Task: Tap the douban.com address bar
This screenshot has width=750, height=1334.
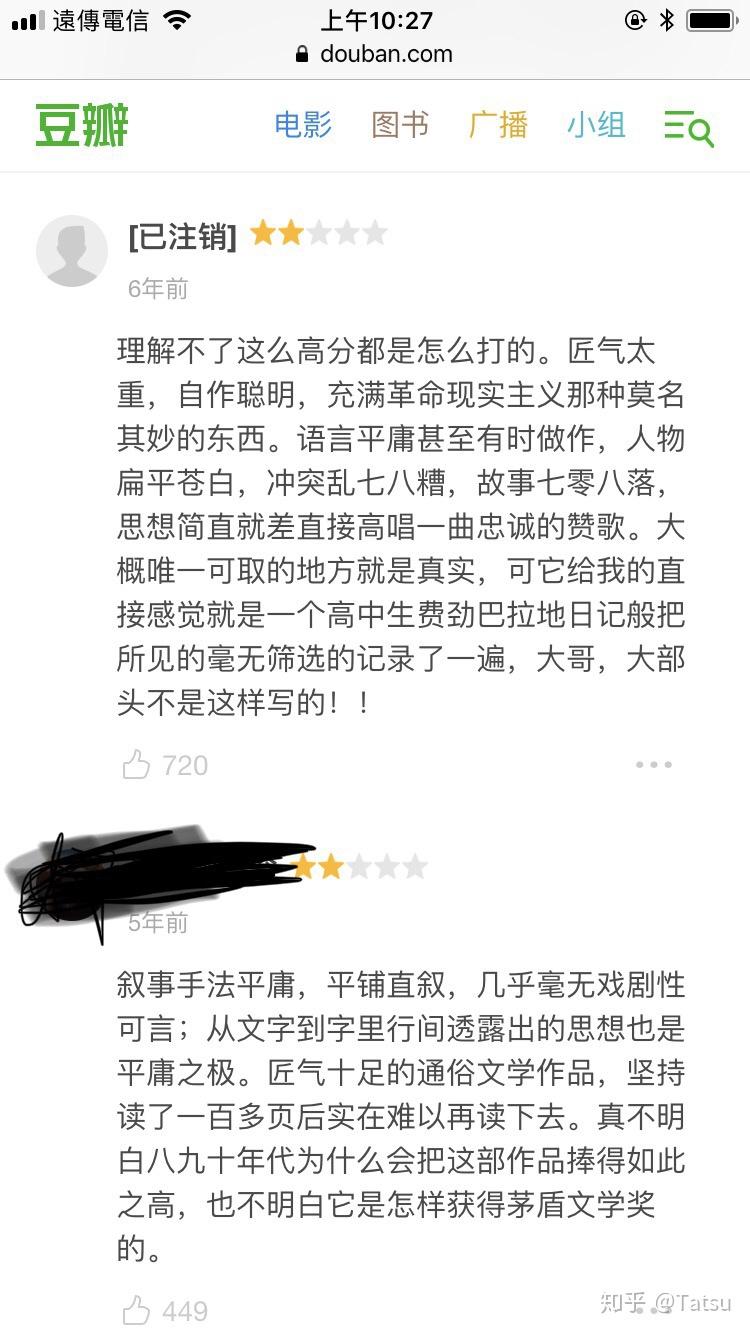Action: click(375, 54)
